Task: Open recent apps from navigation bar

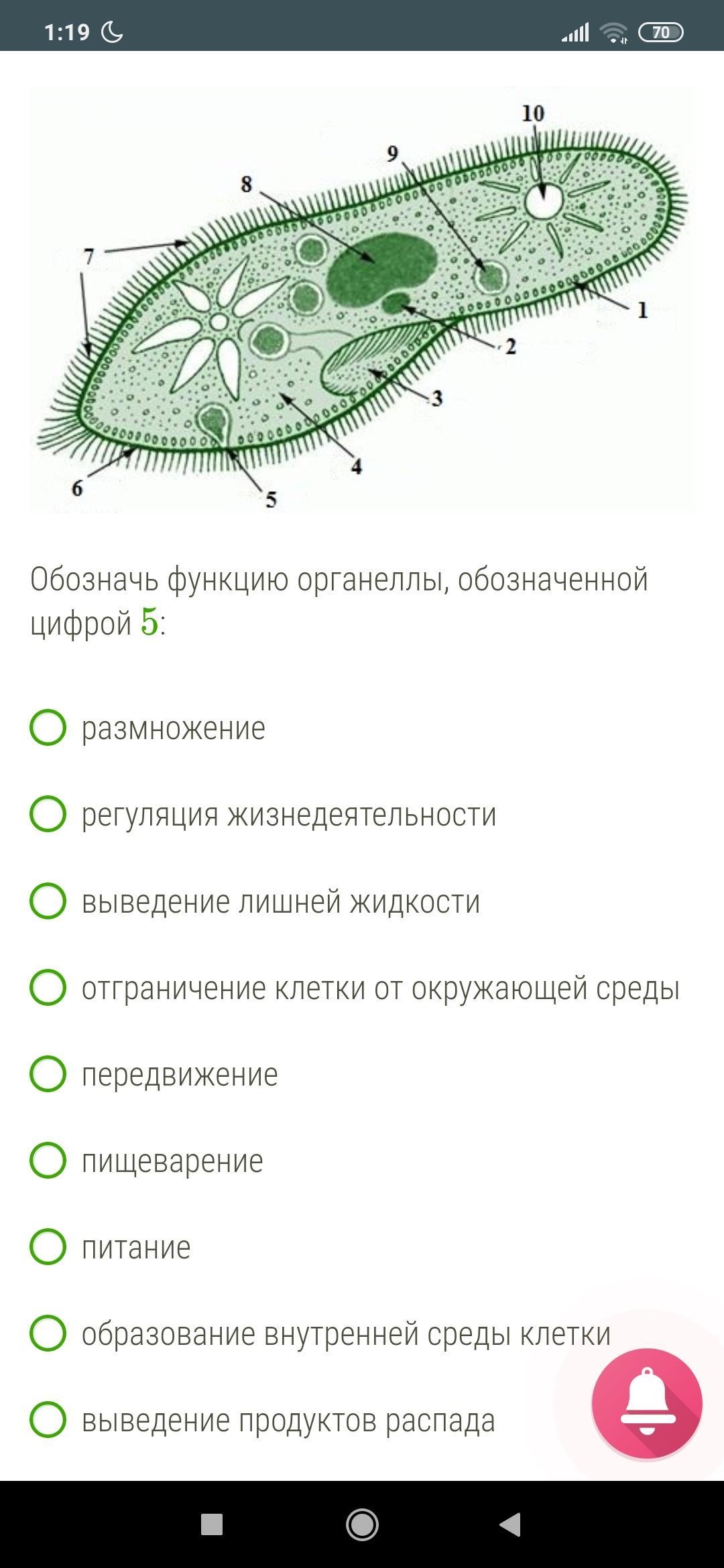Action: point(212,1524)
